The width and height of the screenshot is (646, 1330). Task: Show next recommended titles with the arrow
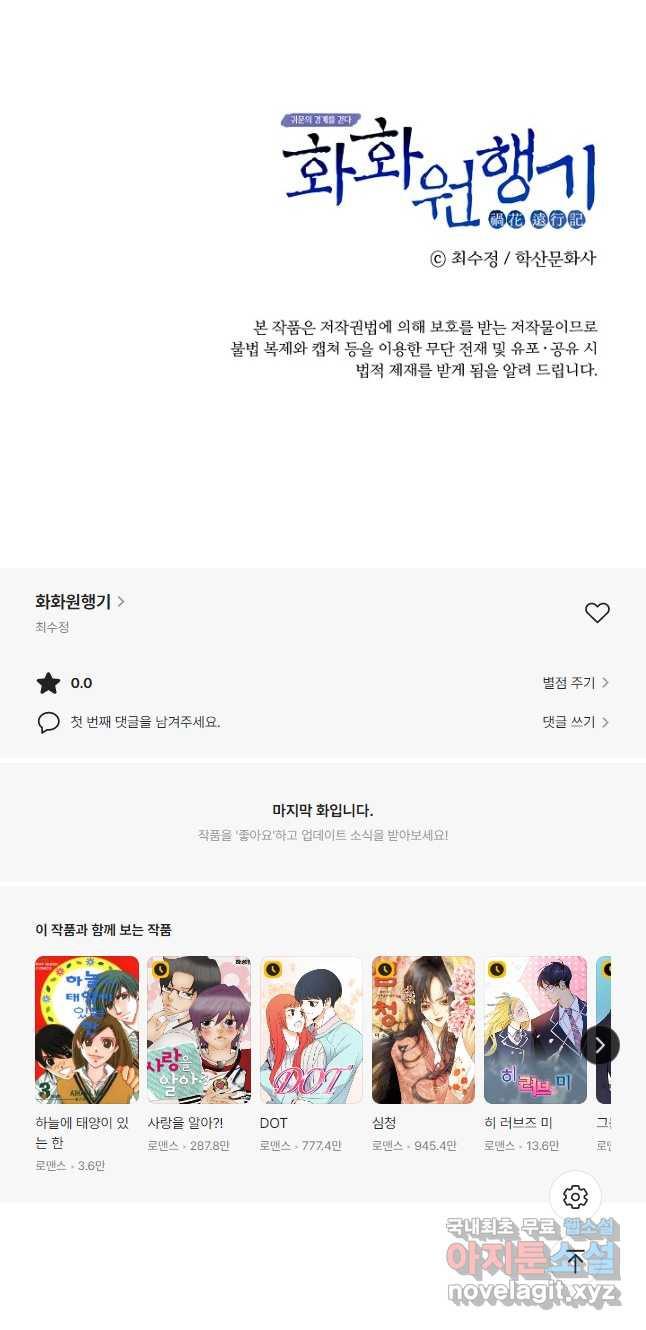(x=600, y=1045)
